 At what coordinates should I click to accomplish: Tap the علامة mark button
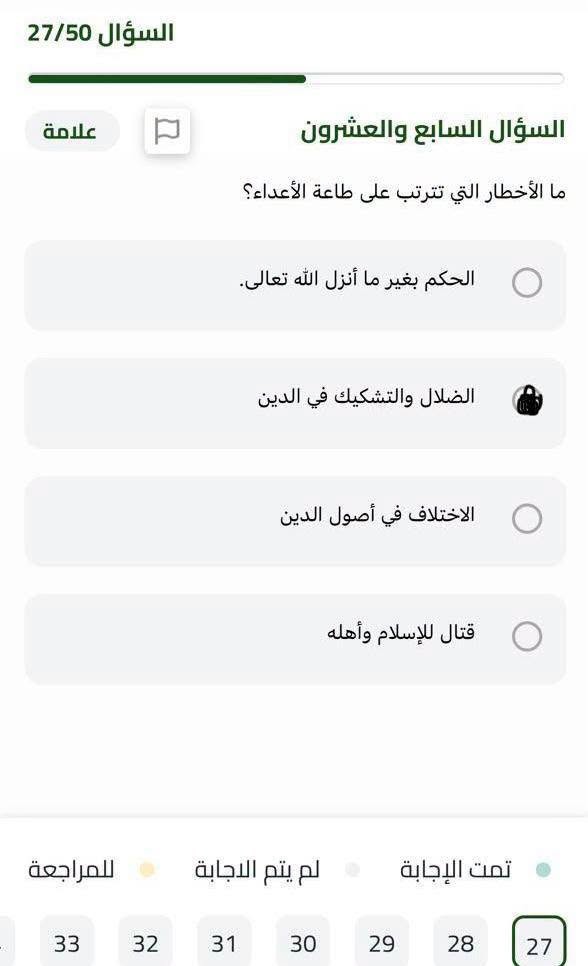coord(72,131)
